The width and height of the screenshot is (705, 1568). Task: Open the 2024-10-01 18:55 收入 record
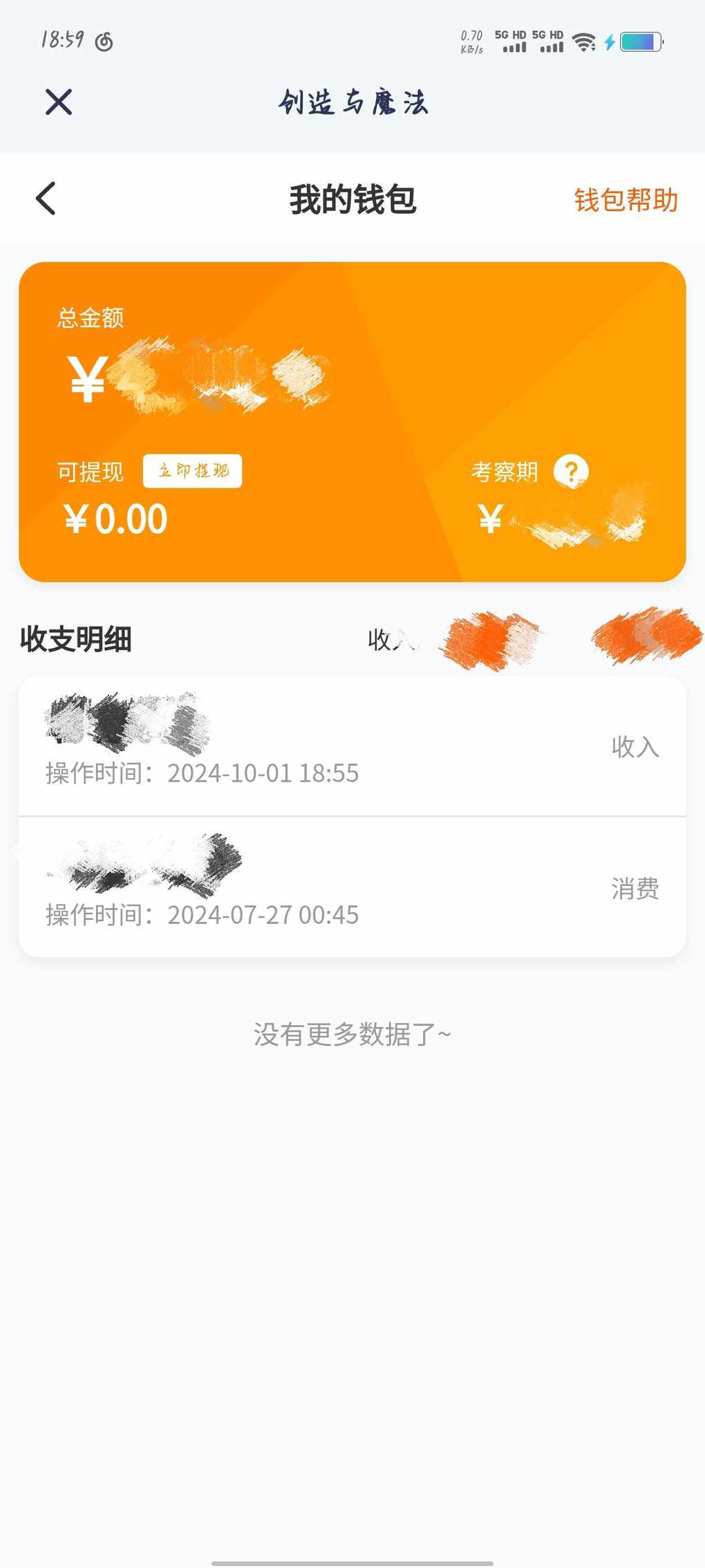352,747
